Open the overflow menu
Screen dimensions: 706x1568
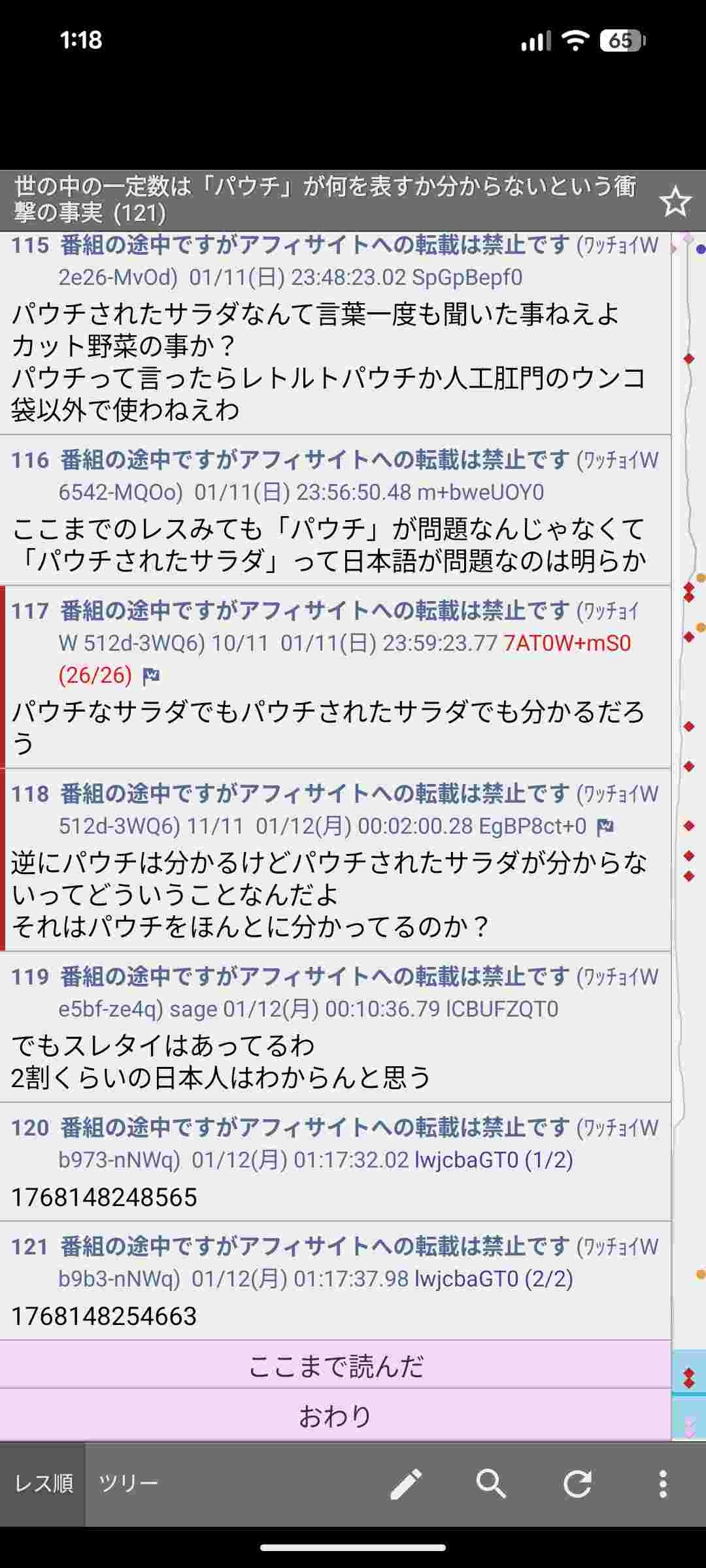pyautogui.click(x=663, y=1484)
